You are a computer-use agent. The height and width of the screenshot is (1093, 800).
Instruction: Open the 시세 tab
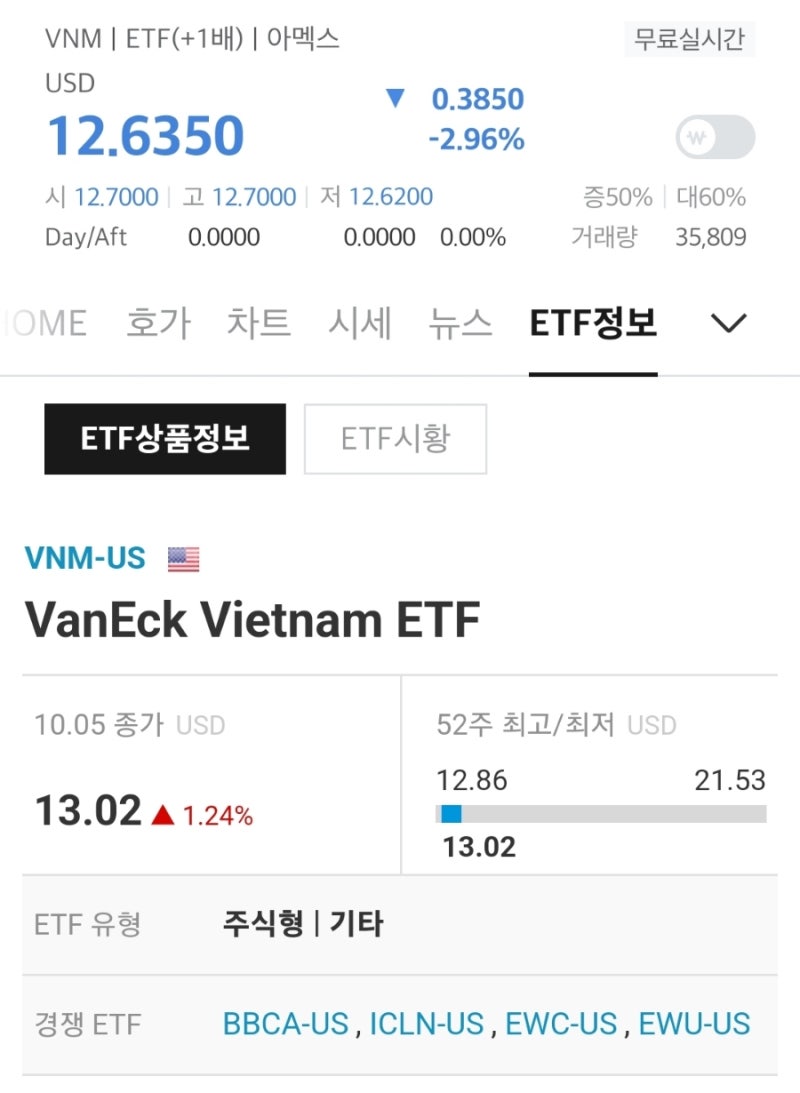pos(359,322)
